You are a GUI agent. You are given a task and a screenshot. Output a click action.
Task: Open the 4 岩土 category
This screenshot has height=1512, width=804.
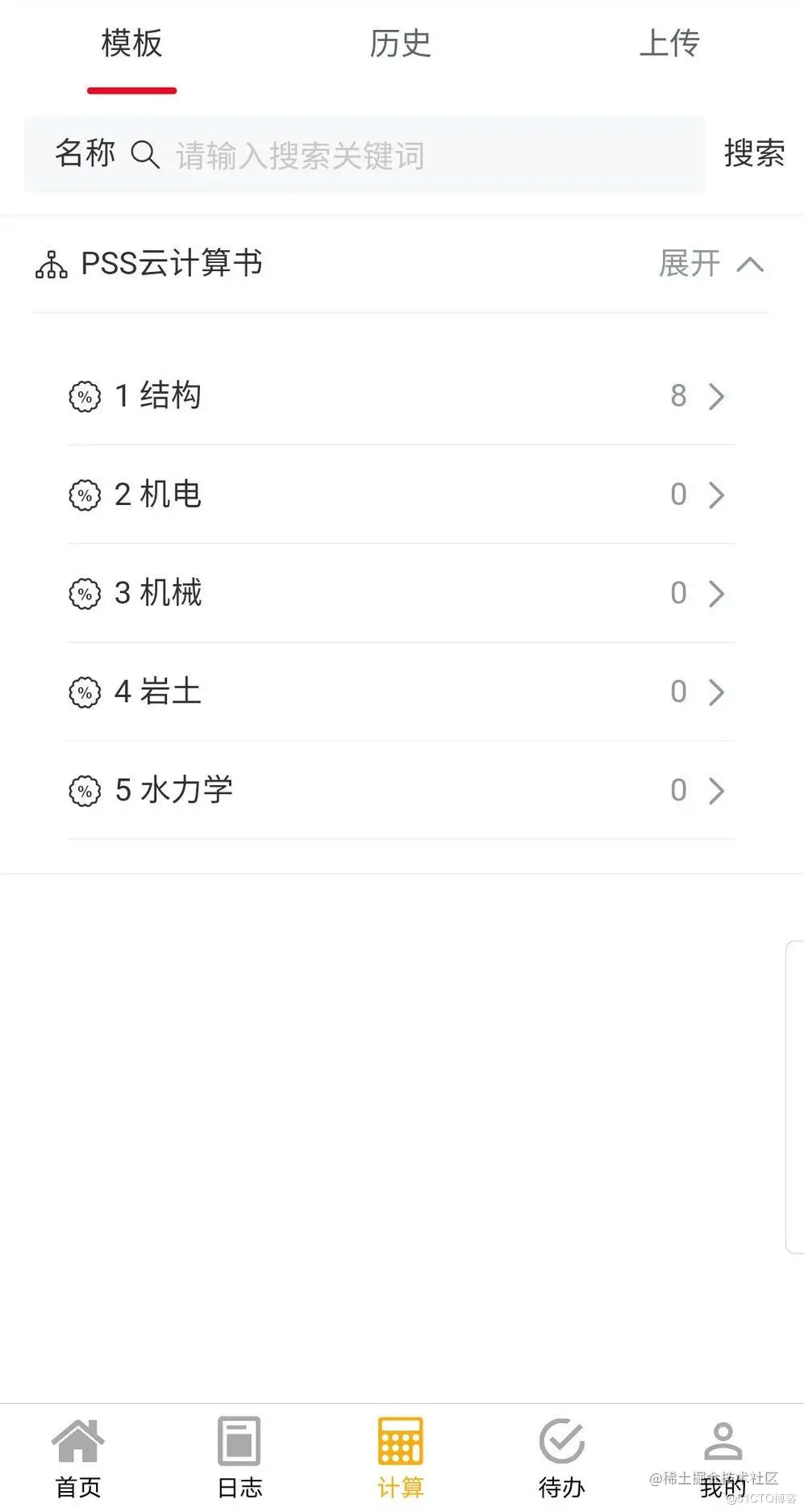pyautogui.click(x=400, y=691)
